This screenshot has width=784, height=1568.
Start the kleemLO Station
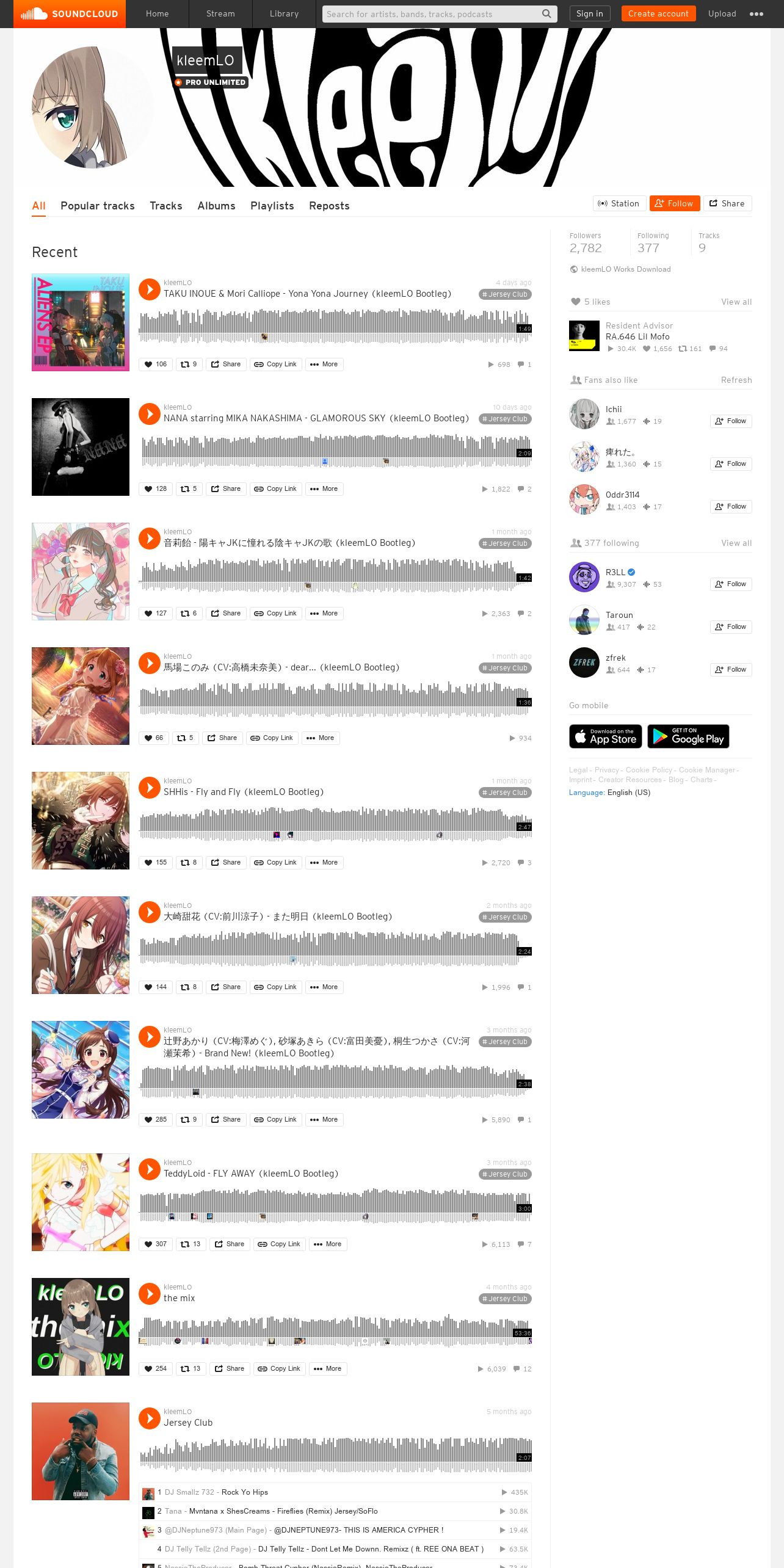619,203
